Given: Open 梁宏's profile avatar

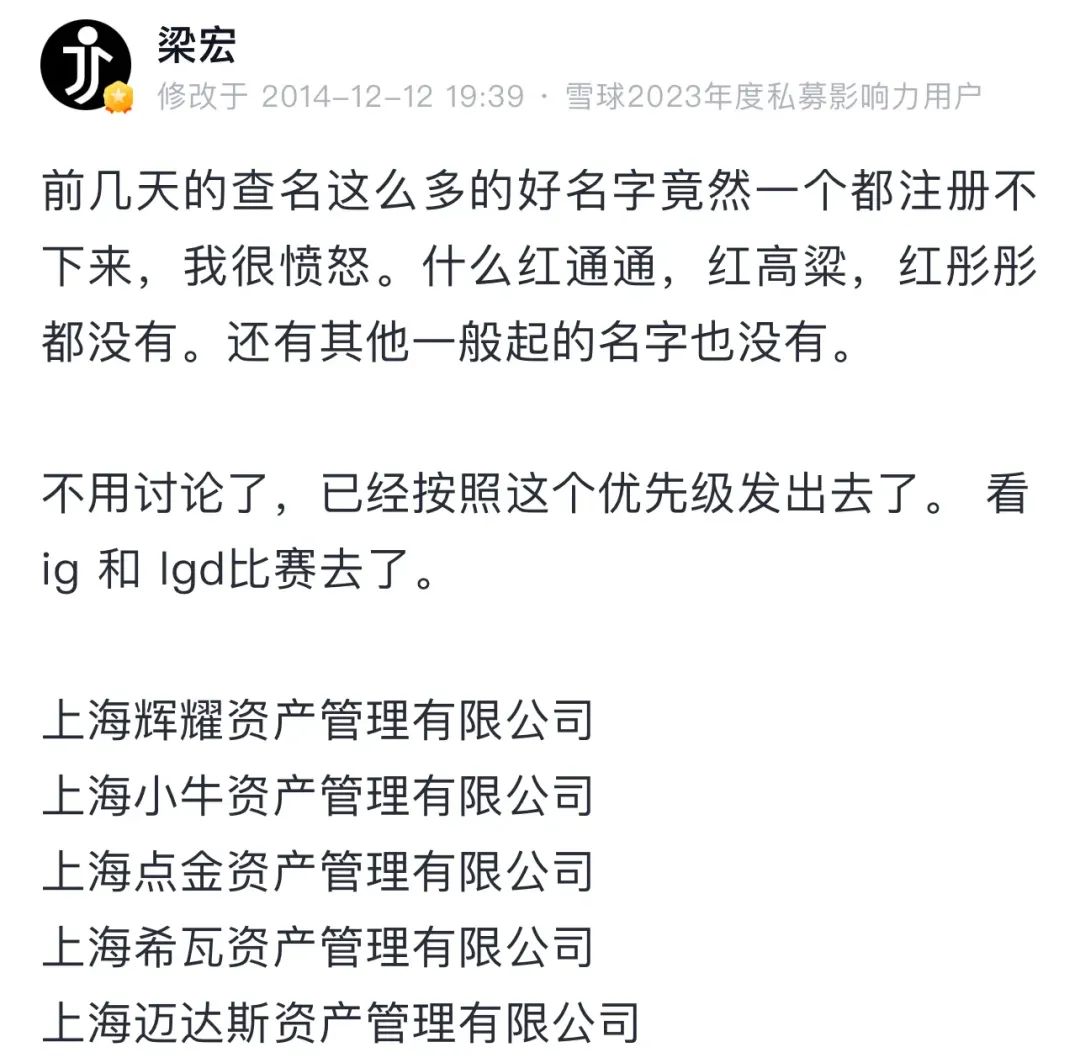Looking at the screenshot, I should [x=85, y=65].
